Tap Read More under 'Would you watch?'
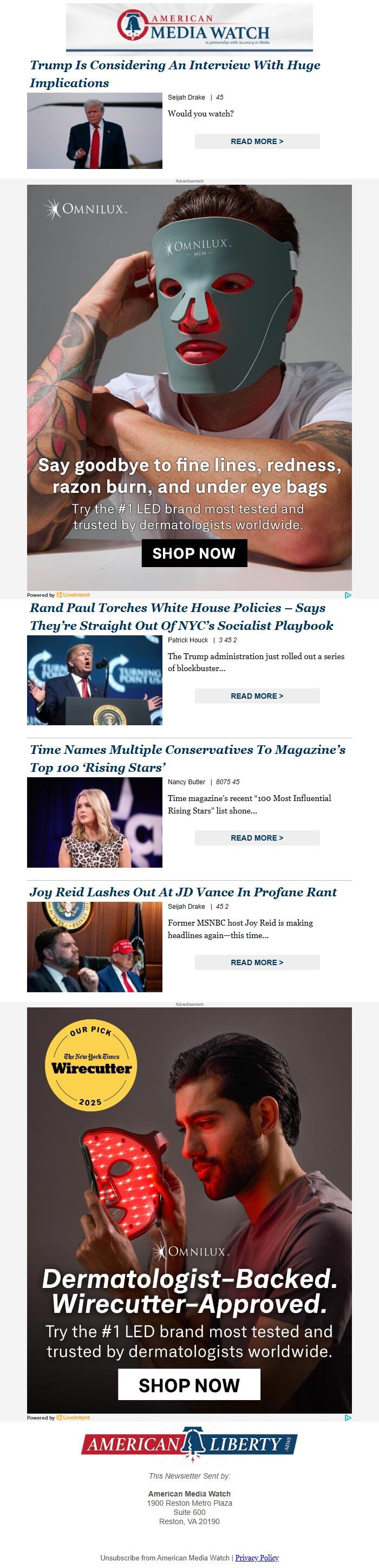This screenshot has width=379, height=1568. click(257, 141)
